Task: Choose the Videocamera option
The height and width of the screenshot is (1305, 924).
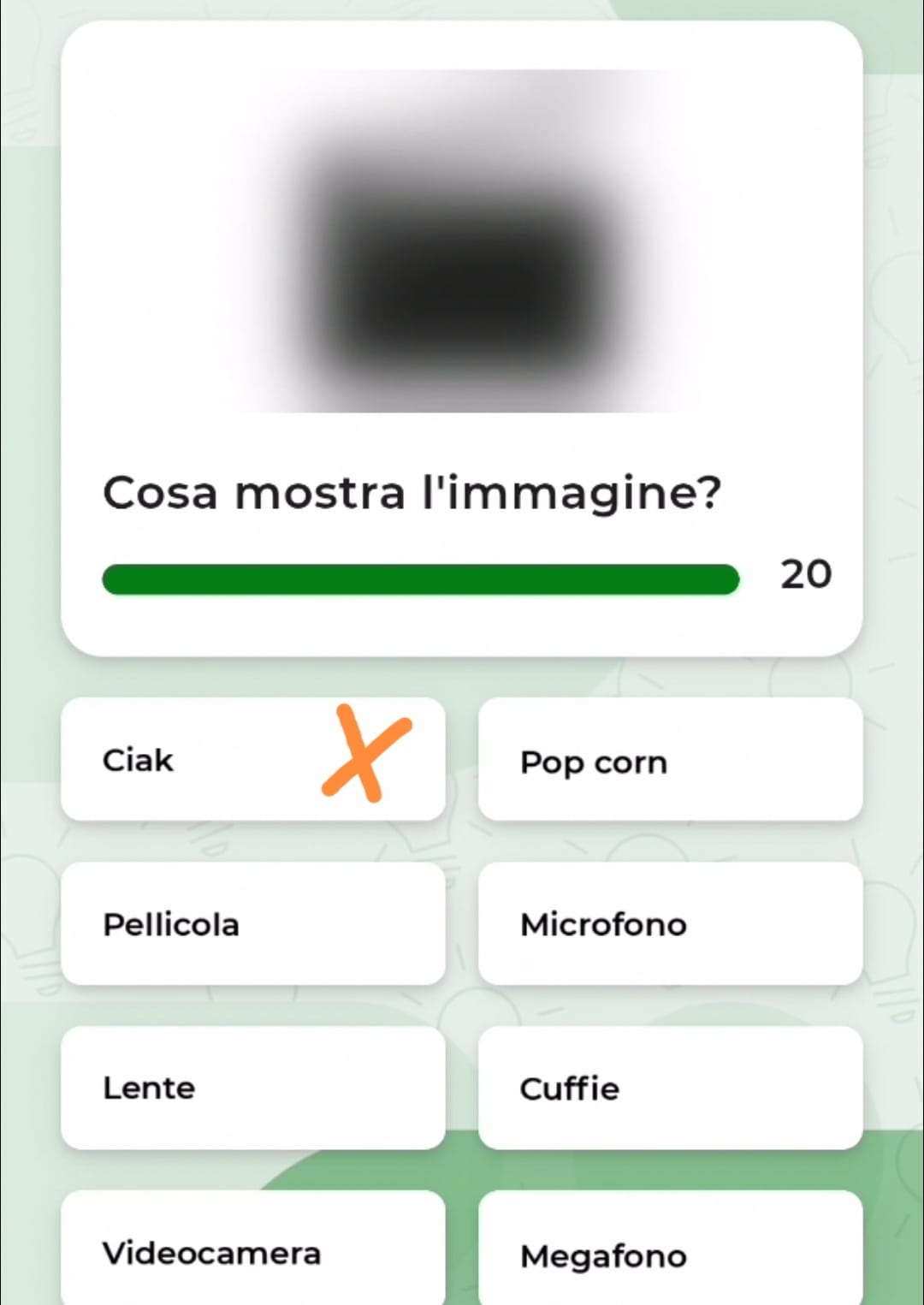Action: coord(252,1251)
